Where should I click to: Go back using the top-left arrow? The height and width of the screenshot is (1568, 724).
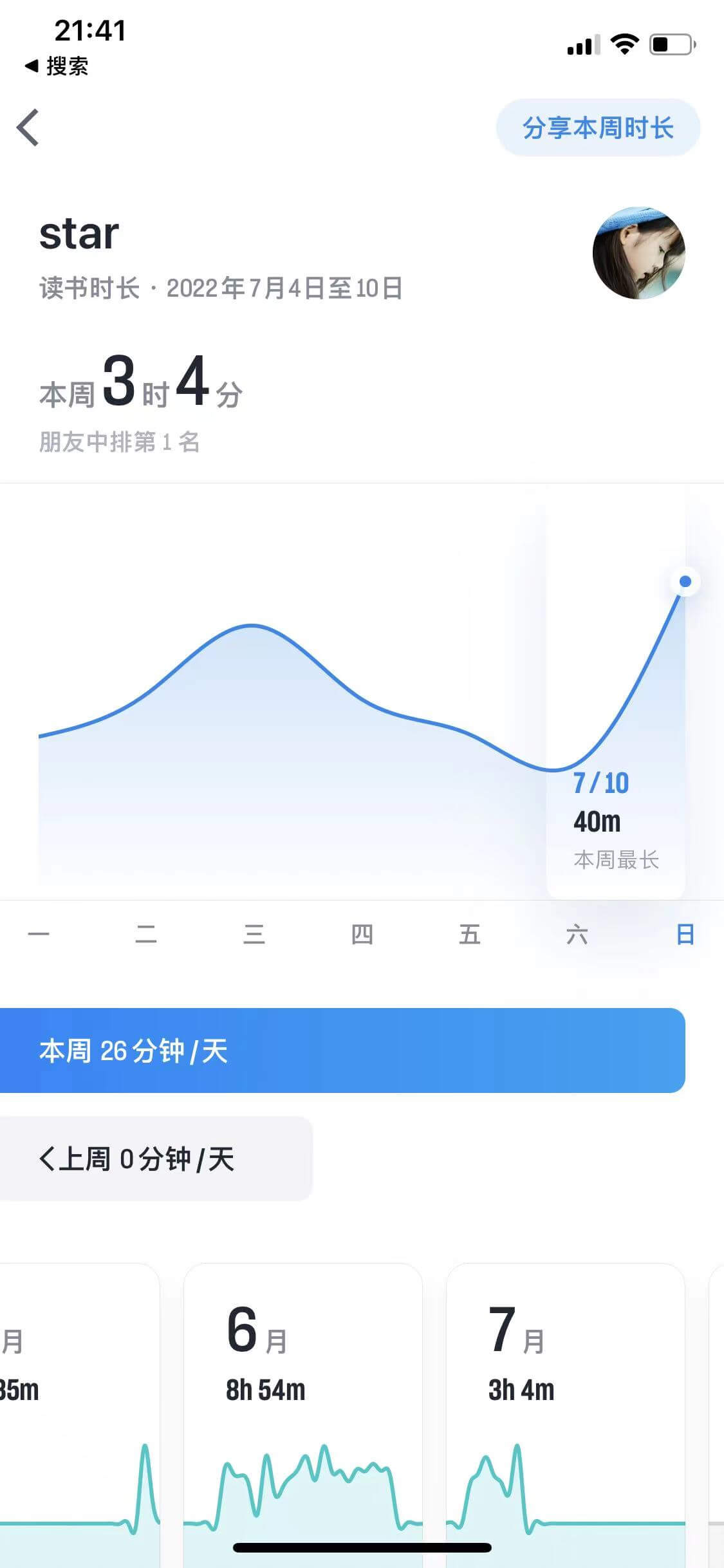tap(28, 127)
